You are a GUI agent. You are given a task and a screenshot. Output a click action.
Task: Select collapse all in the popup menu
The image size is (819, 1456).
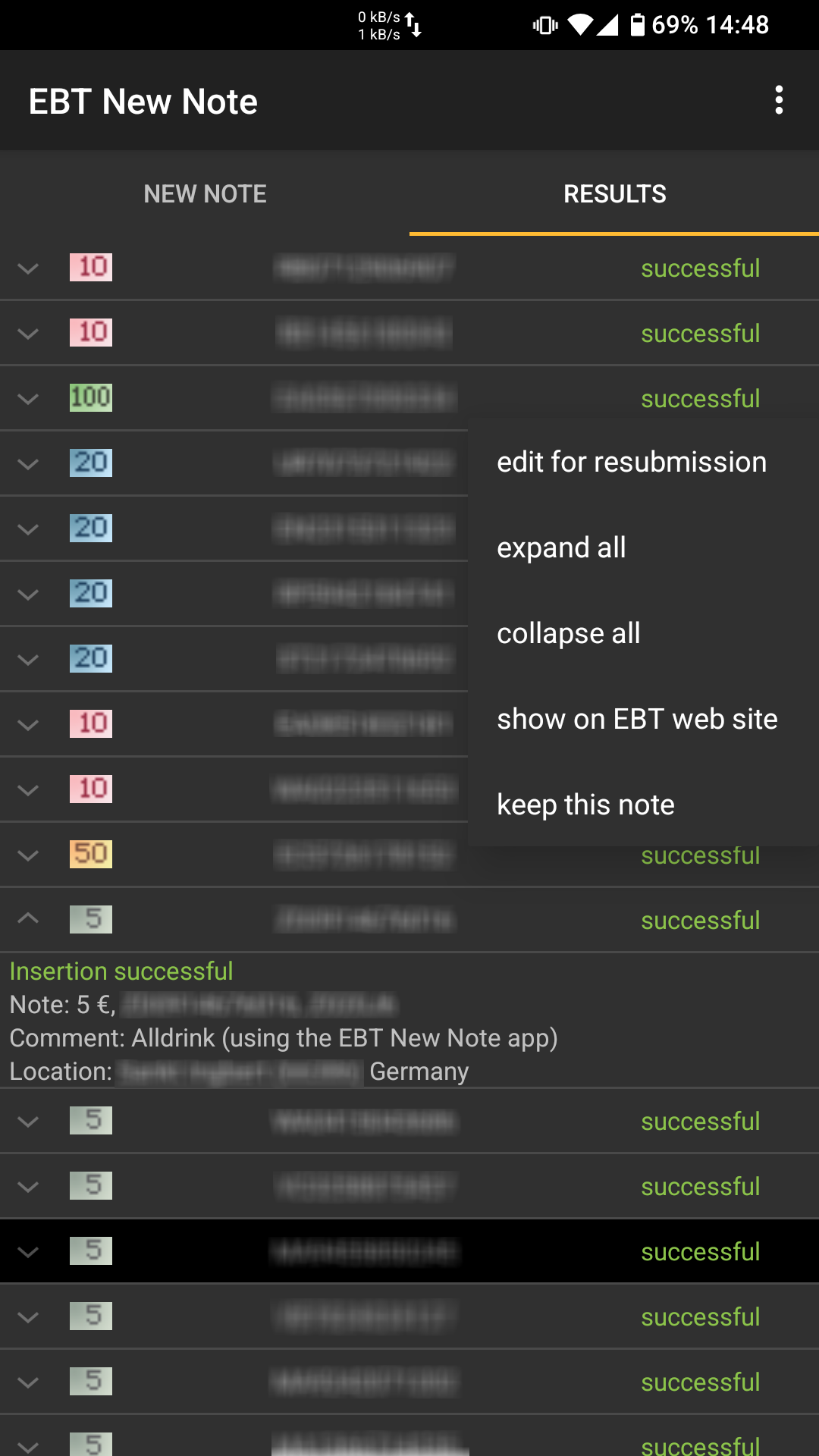coord(569,633)
